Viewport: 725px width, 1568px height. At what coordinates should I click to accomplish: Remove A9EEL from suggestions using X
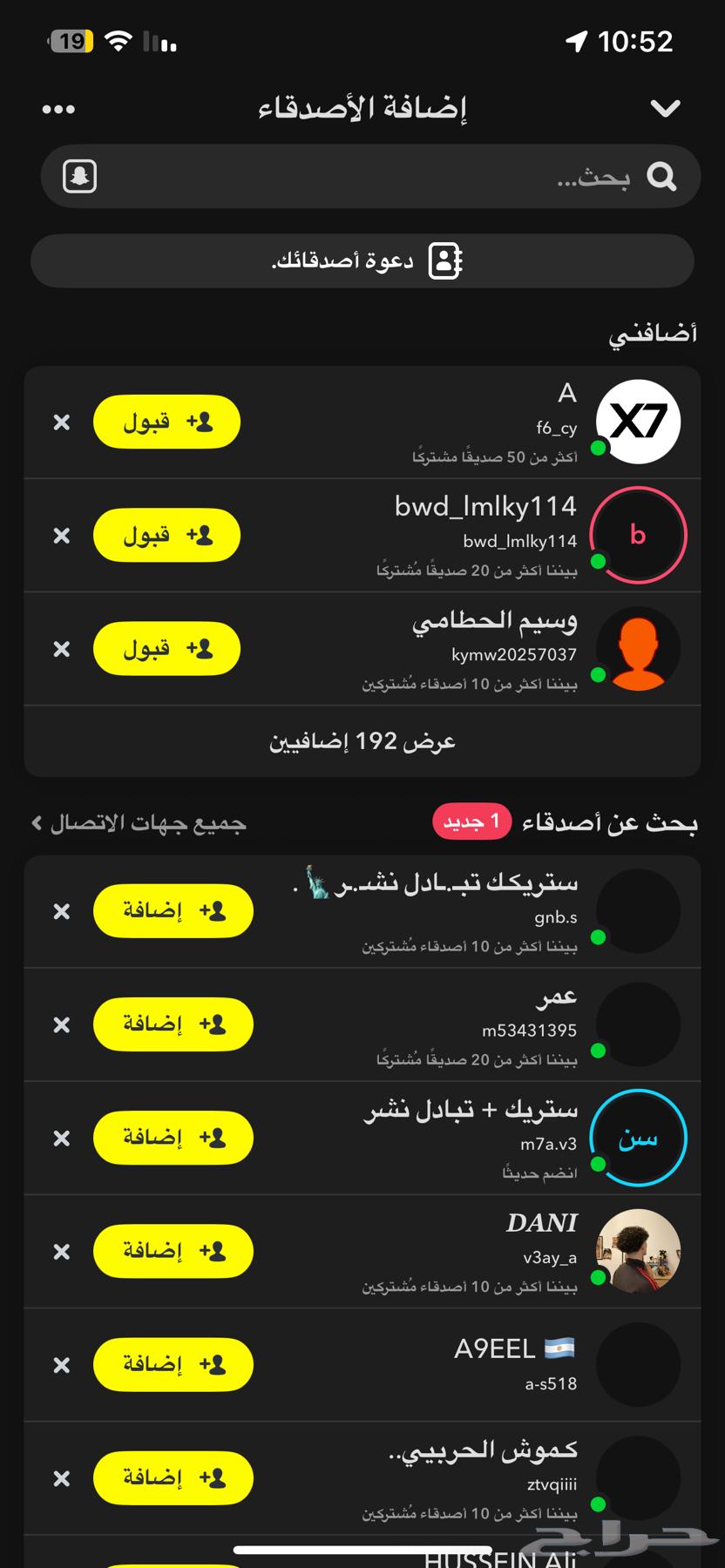pyautogui.click(x=61, y=1365)
